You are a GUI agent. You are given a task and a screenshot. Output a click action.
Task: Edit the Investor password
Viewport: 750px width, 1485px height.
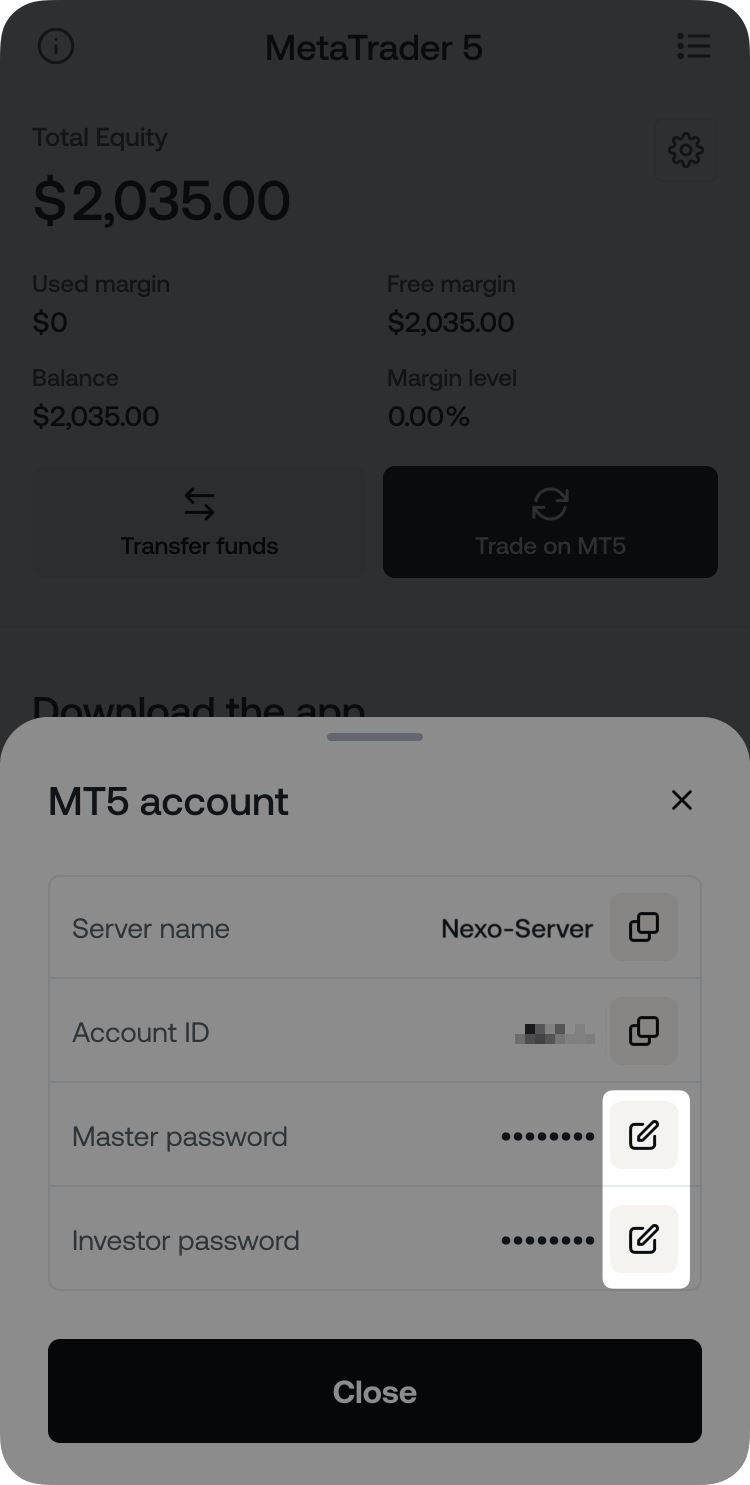tap(644, 1239)
